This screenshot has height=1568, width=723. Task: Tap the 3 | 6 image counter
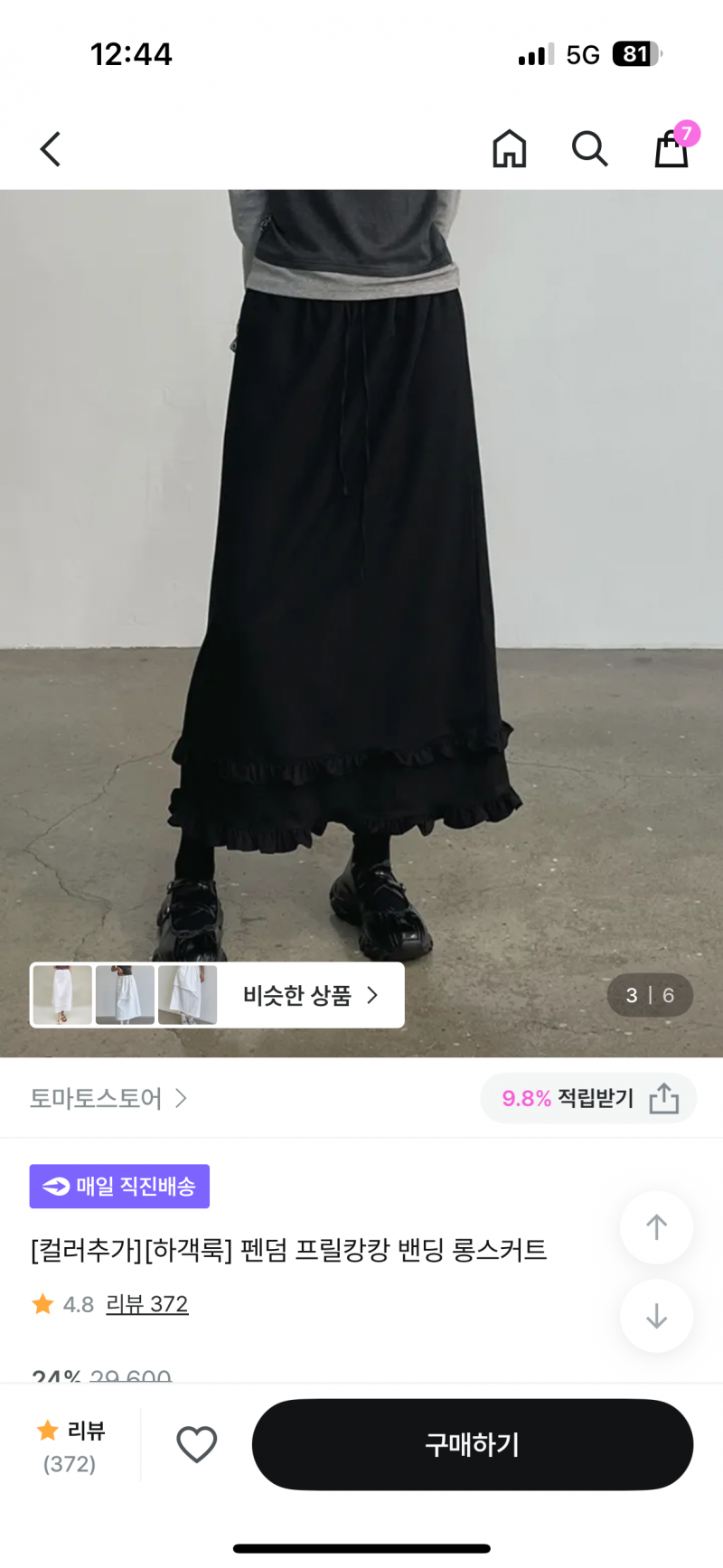[651, 995]
